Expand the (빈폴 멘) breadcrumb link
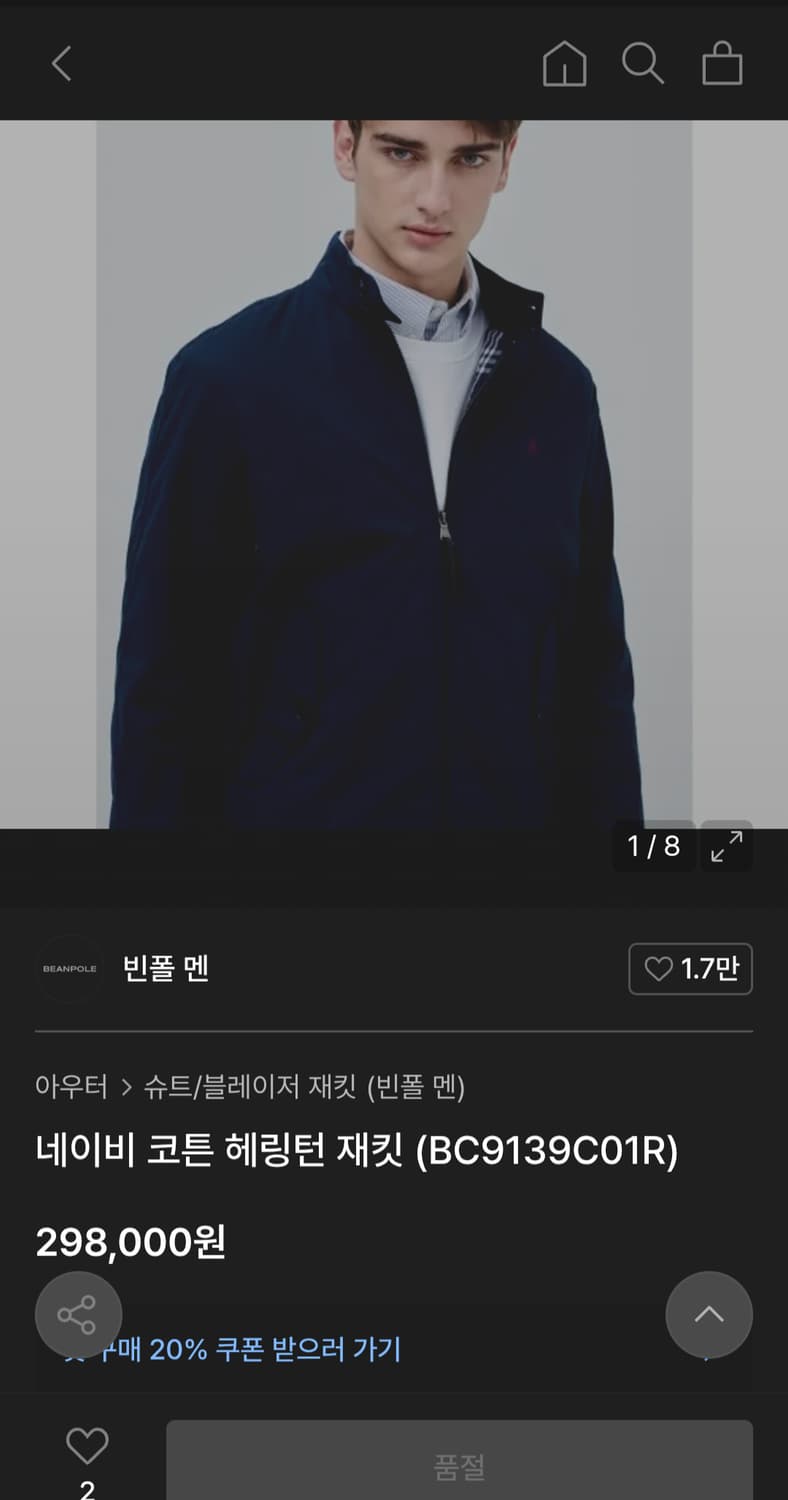788x1500 pixels. pos(416,1088)
